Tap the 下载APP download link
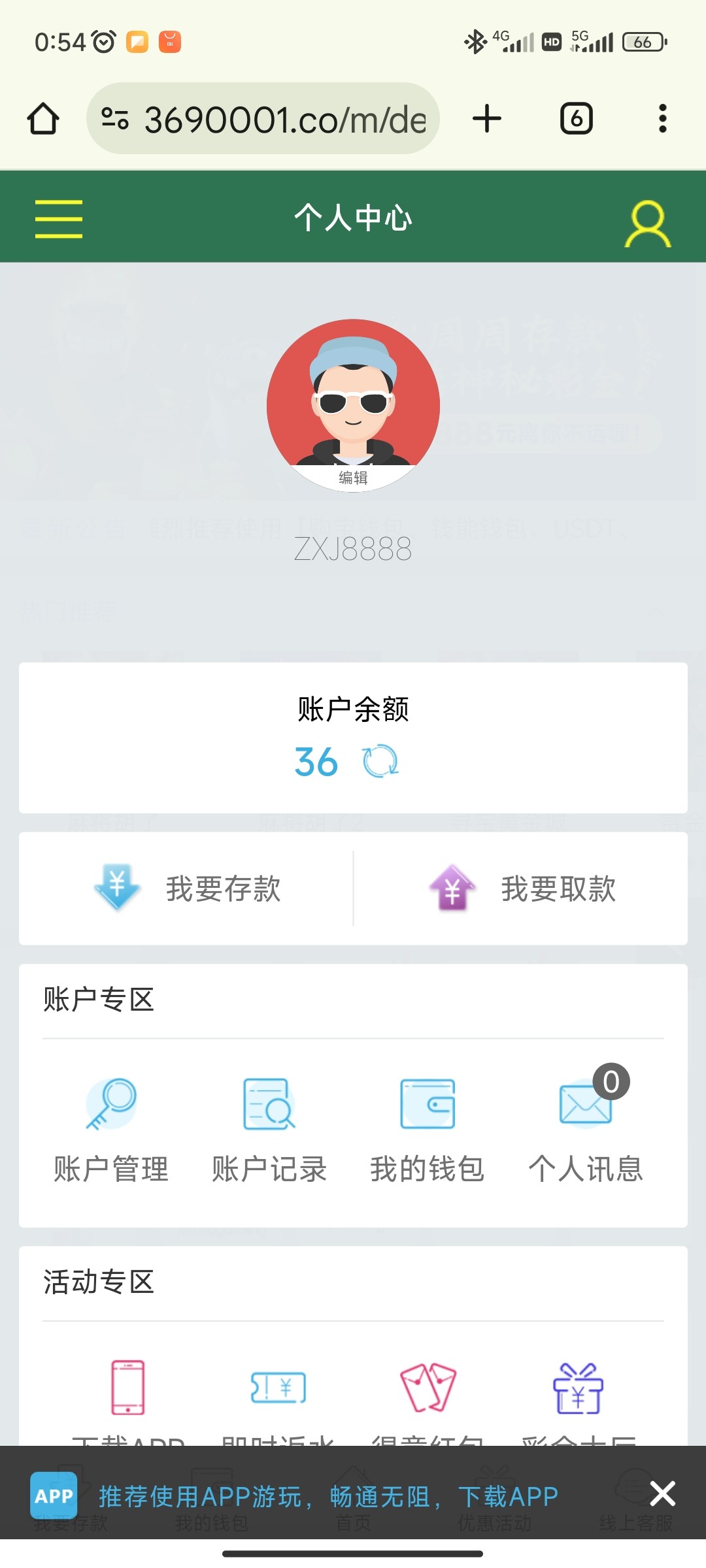This screenshot has width=706, height=1568. click(x=508, y=1497)
